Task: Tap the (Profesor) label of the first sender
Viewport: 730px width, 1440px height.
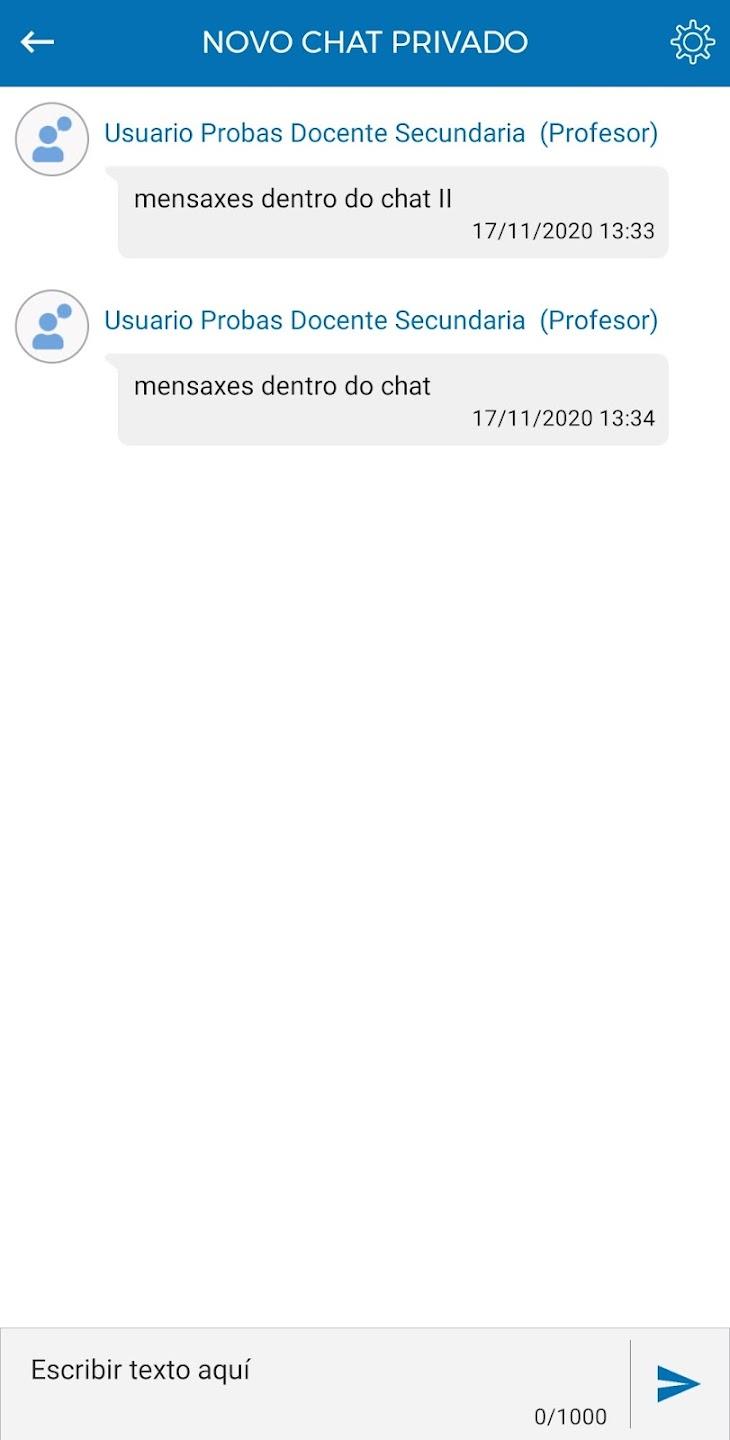Action: tap(599, 132)
